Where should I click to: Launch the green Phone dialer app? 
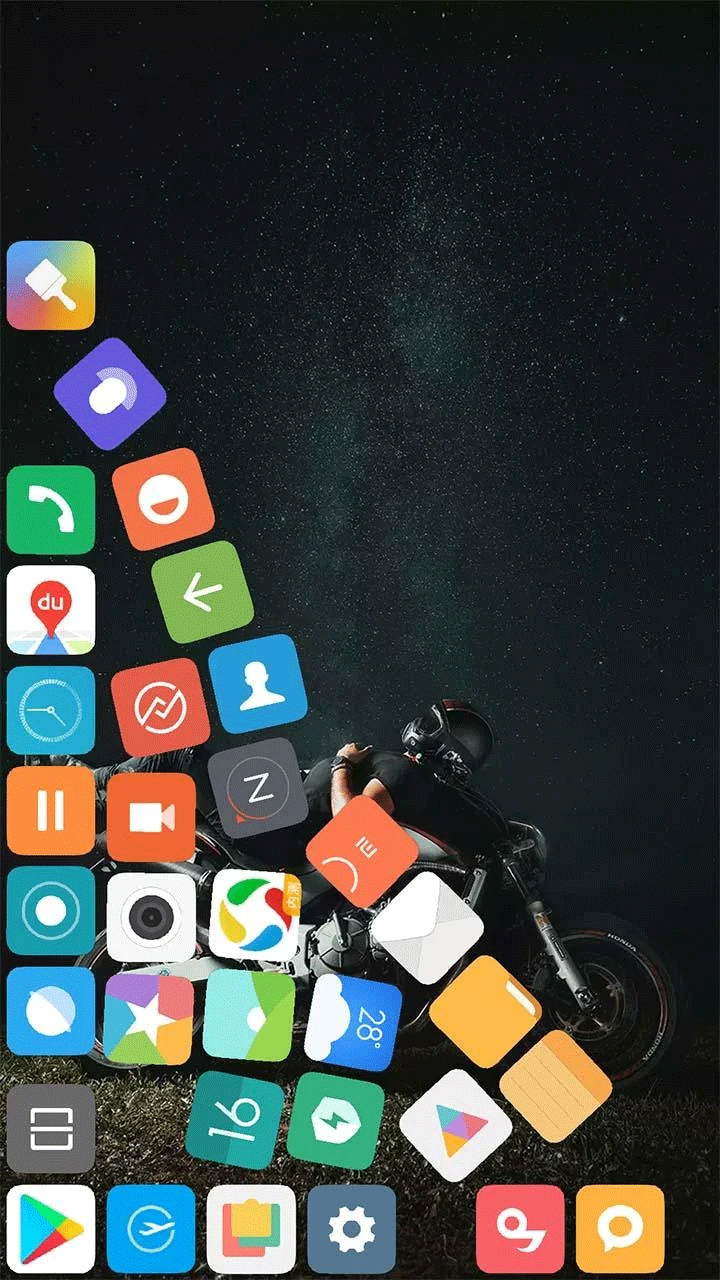51,510
